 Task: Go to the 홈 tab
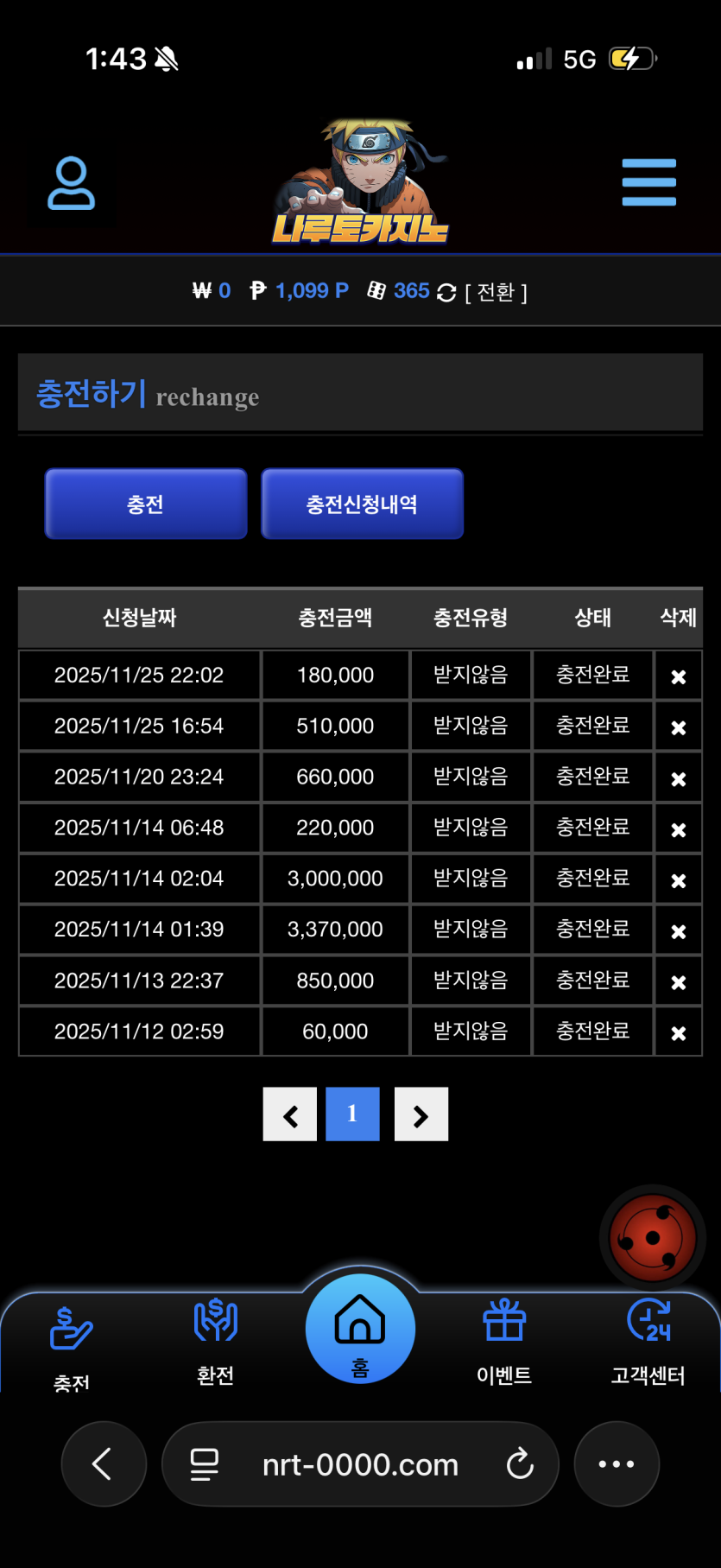point(360,1328)
